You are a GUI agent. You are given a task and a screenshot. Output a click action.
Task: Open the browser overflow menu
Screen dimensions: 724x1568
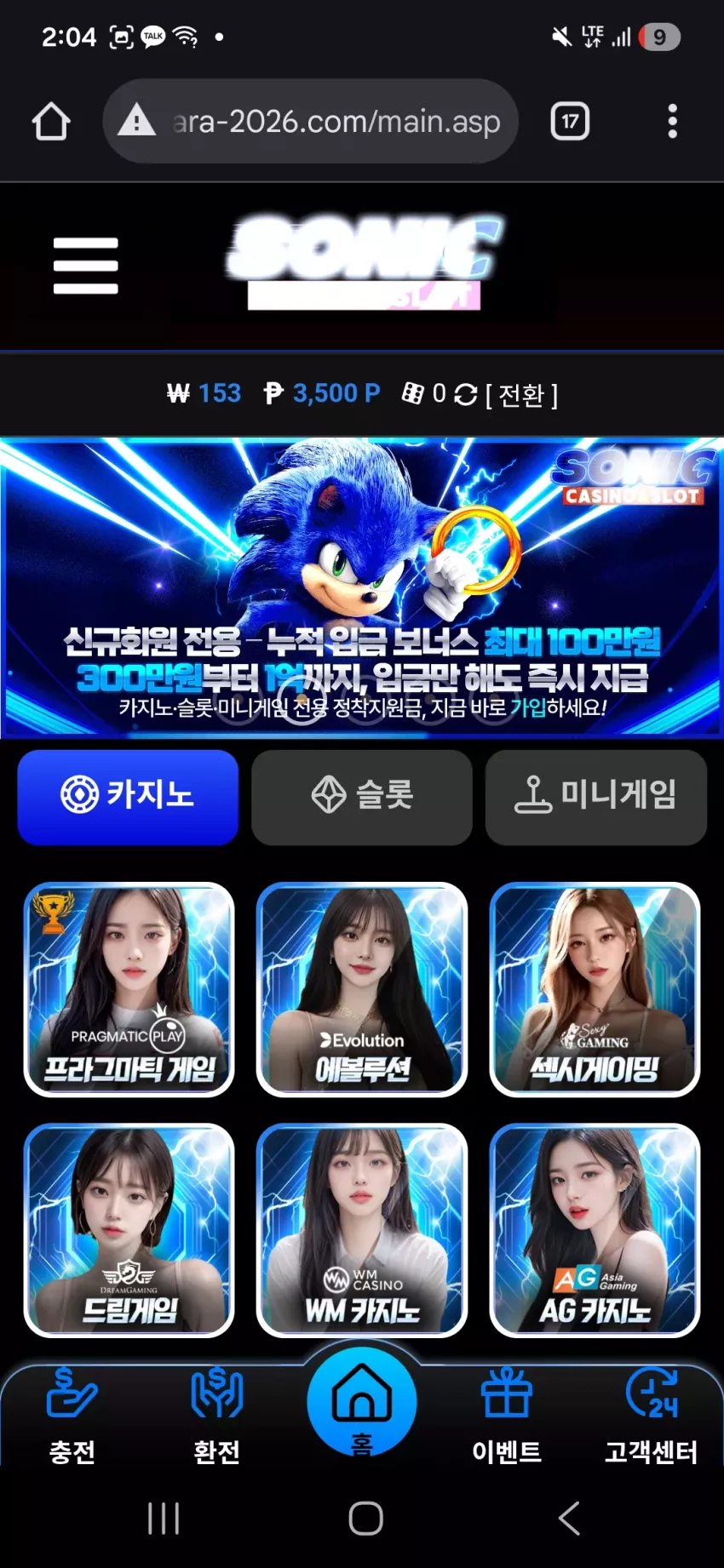click(x=673, y=122)
